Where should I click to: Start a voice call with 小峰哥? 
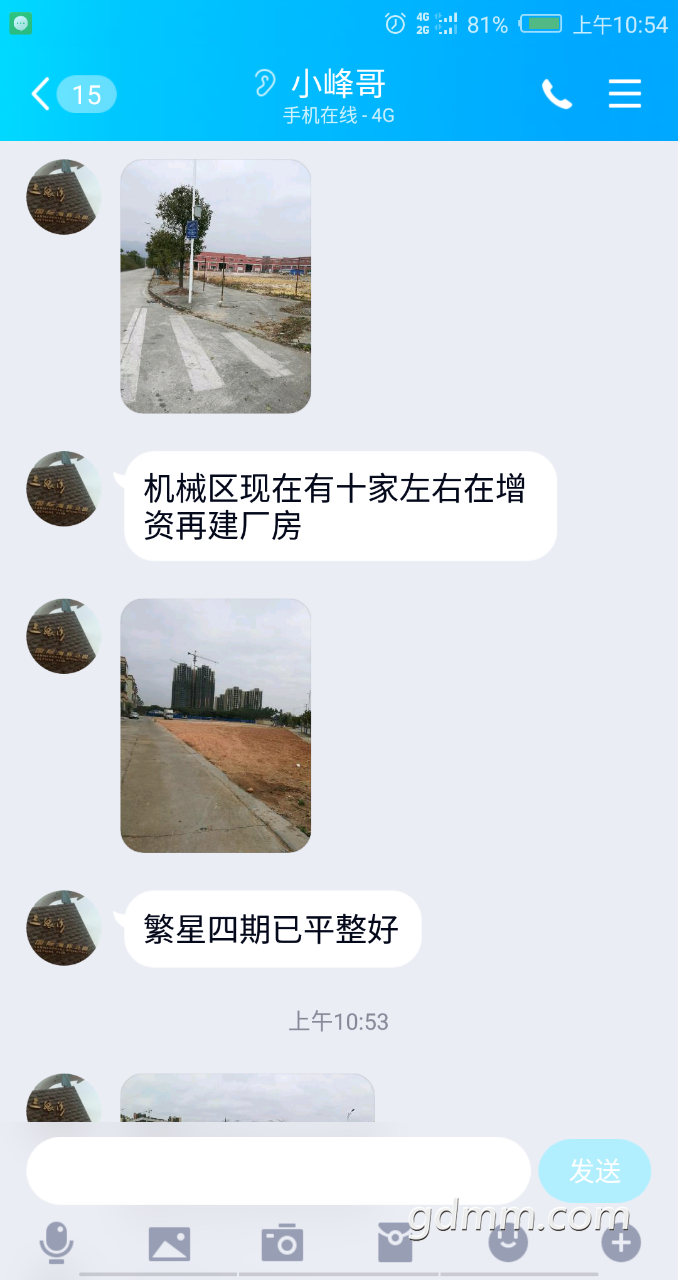click(556, 95)
